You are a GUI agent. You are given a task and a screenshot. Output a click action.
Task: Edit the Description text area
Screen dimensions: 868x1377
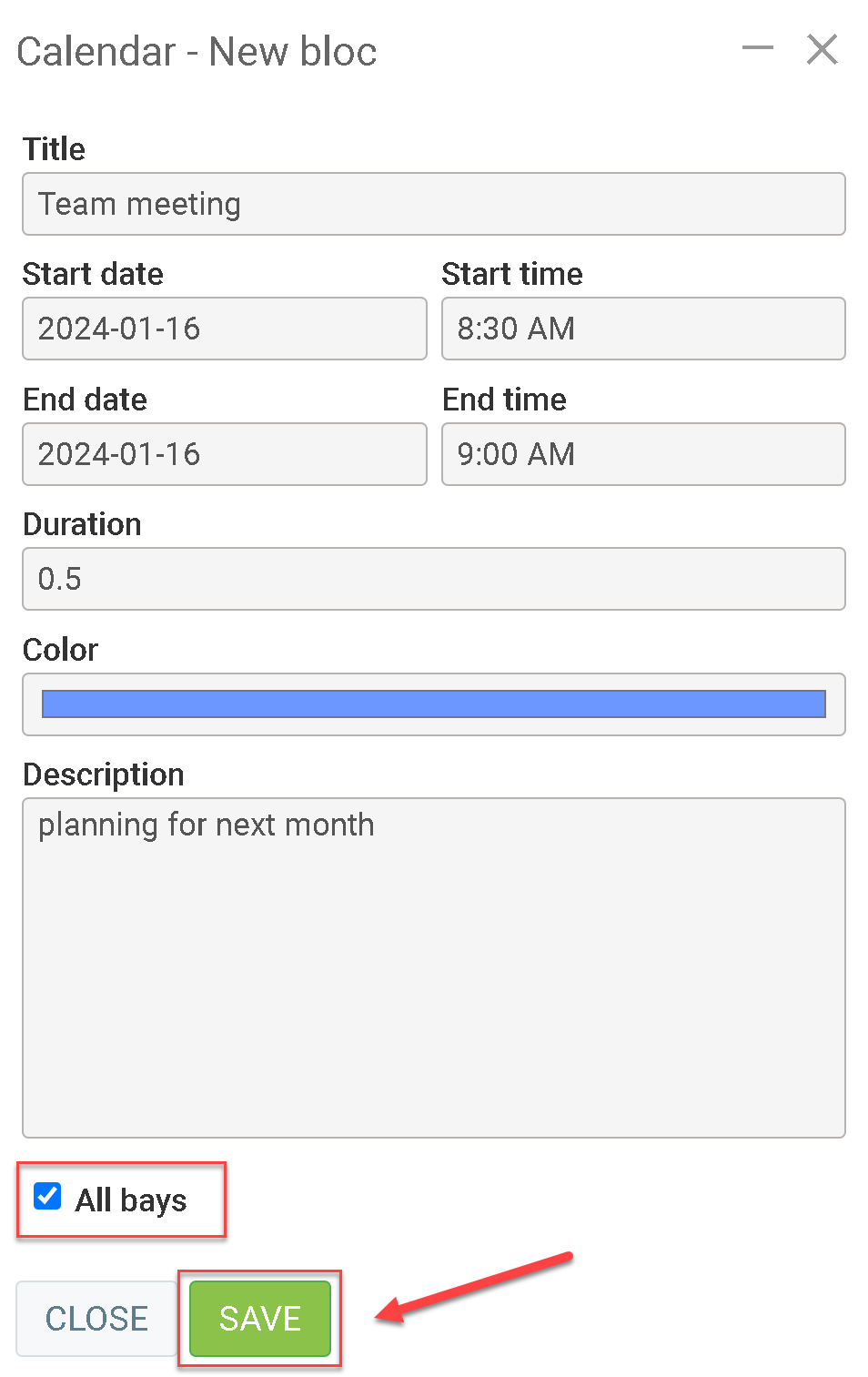(433, 967)
